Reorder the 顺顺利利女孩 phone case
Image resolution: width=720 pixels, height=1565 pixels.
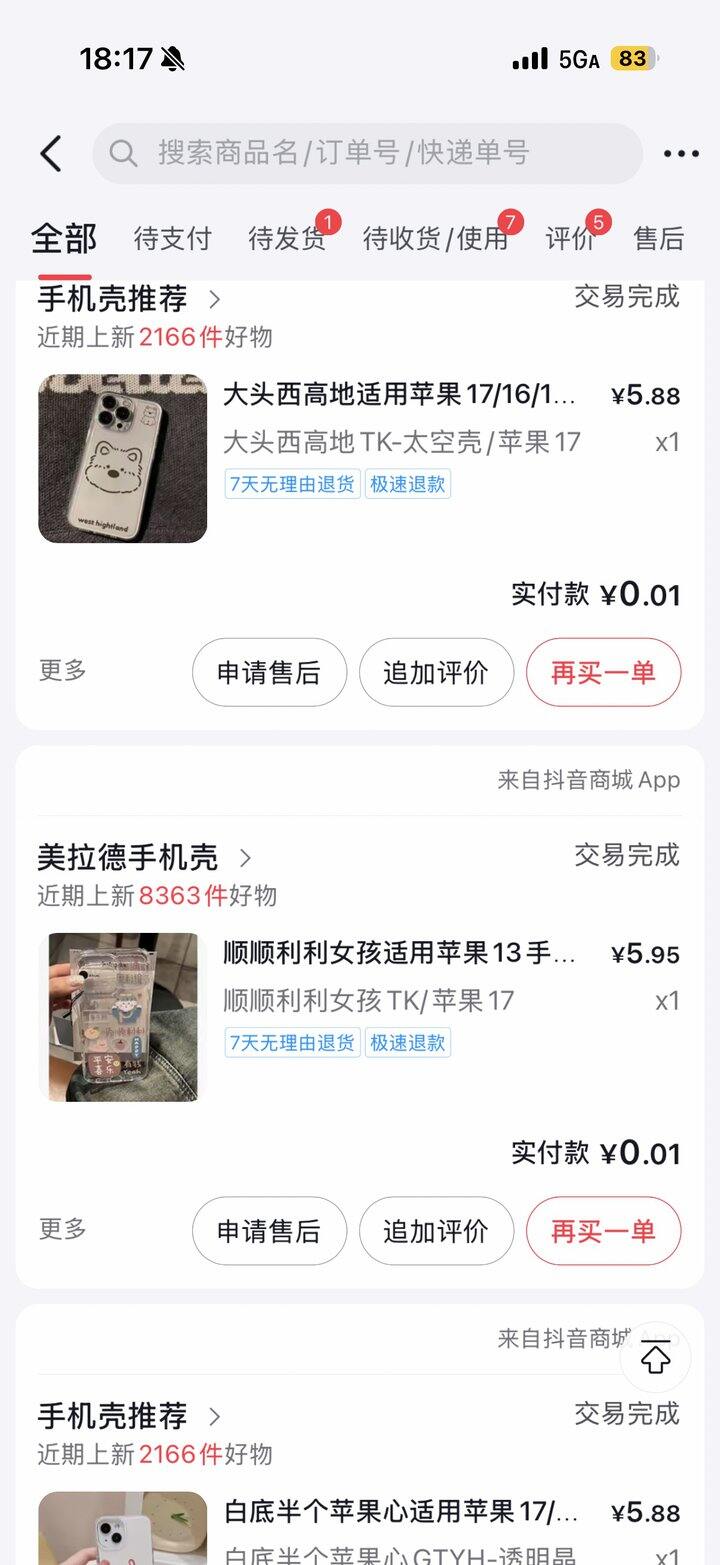tap(603, 1231)
